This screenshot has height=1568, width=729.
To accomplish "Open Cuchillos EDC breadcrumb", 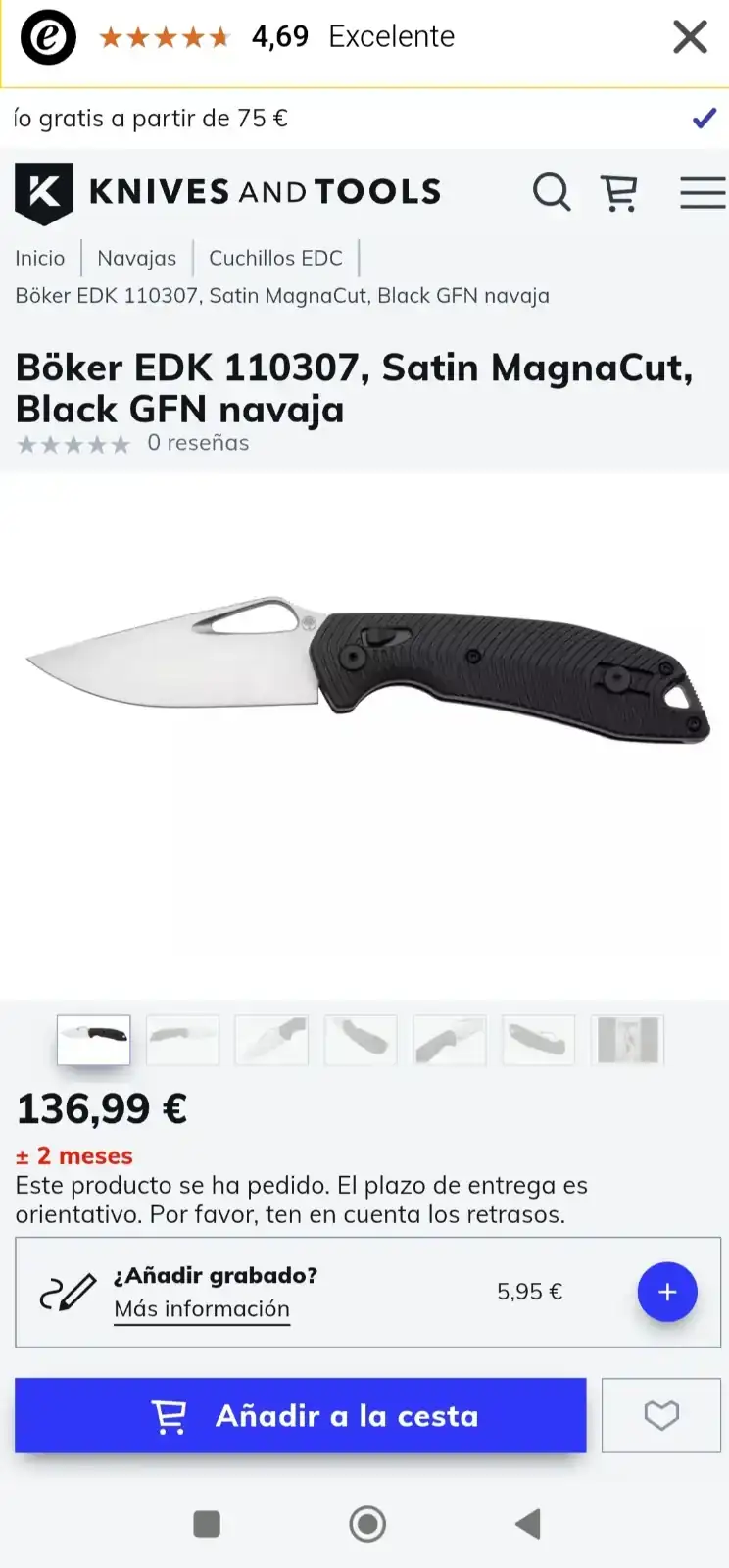I will 275,259.
